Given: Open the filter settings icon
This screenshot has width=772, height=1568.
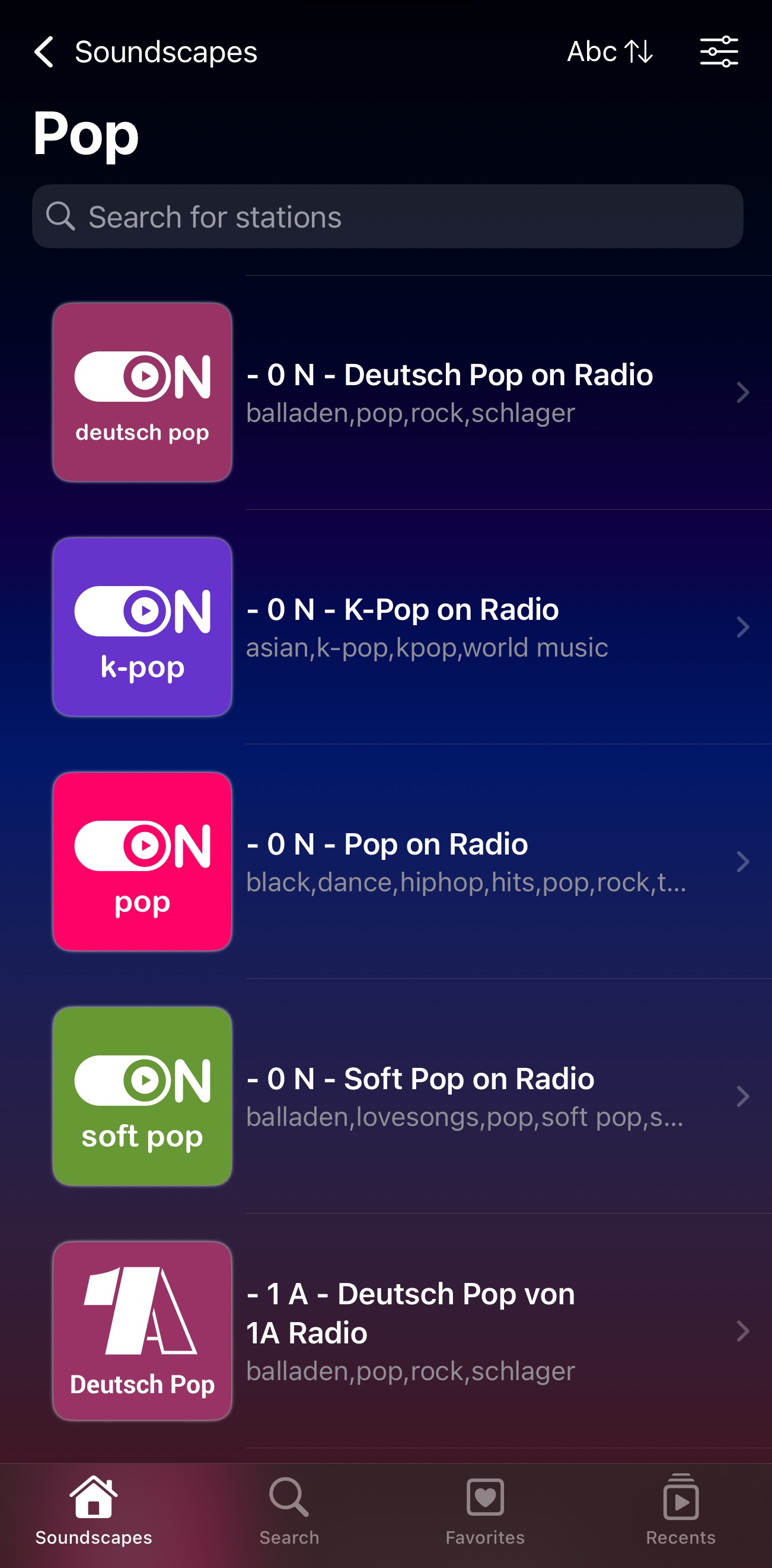Looking at the screenshot, I should click(719, 51).
